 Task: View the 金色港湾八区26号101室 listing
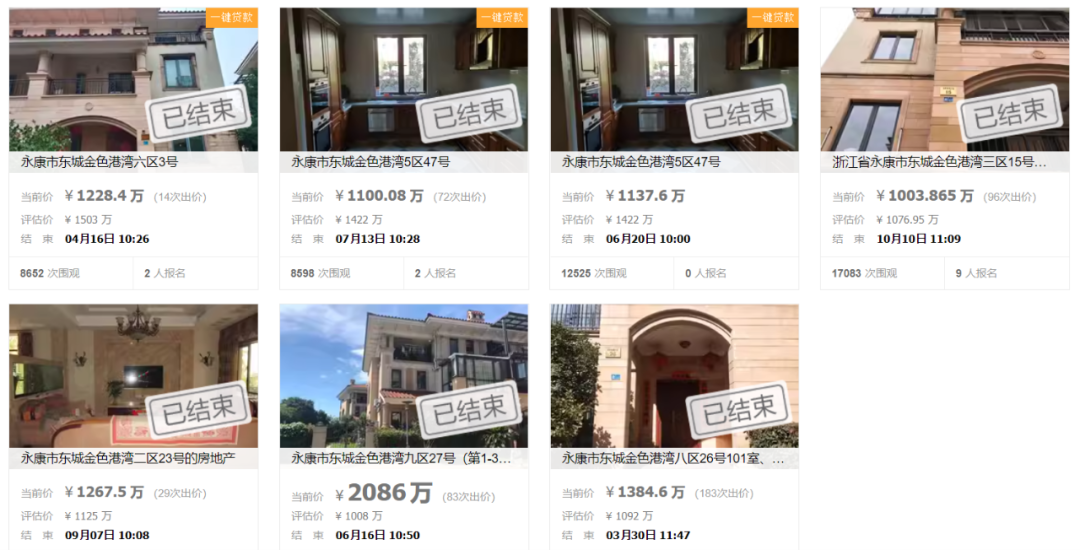672,458
